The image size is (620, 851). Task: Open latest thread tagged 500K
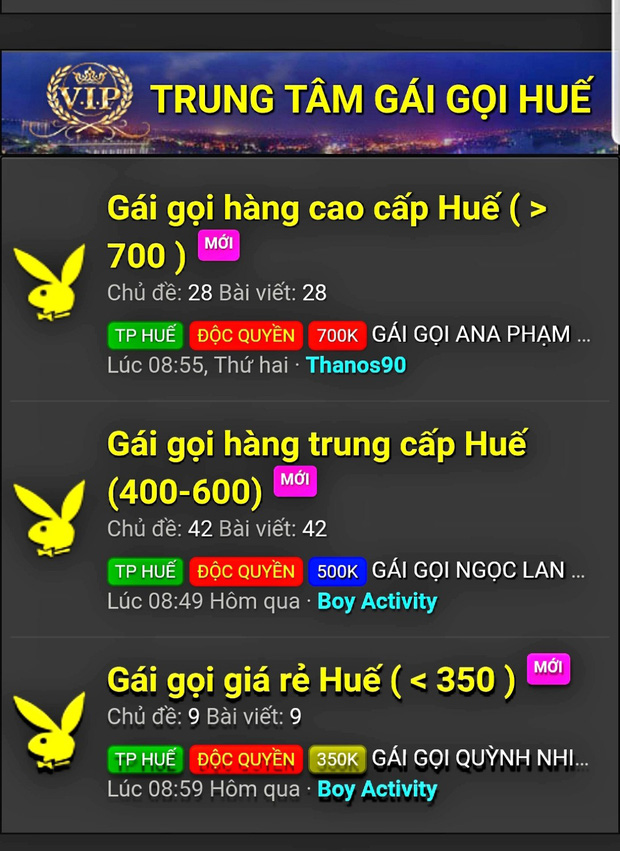tap(482, 571)
